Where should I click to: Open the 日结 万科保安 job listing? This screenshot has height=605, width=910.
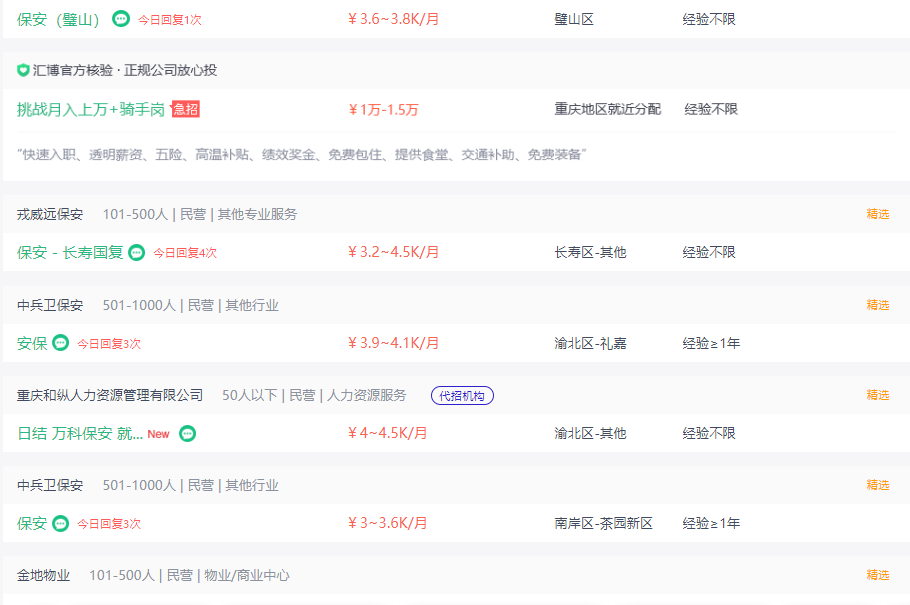(x=80, y=433)
